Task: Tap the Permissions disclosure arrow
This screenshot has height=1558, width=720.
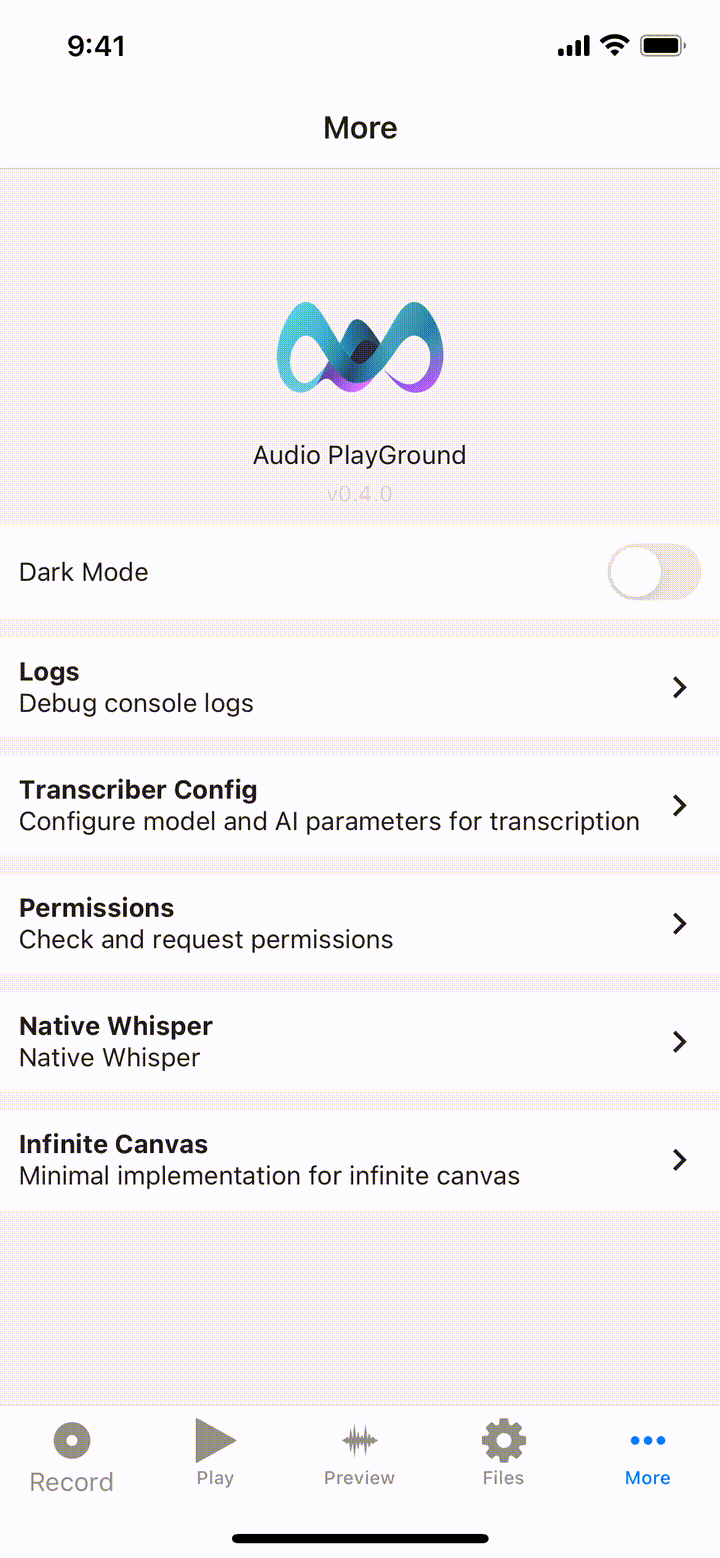Action: (681, 923)
